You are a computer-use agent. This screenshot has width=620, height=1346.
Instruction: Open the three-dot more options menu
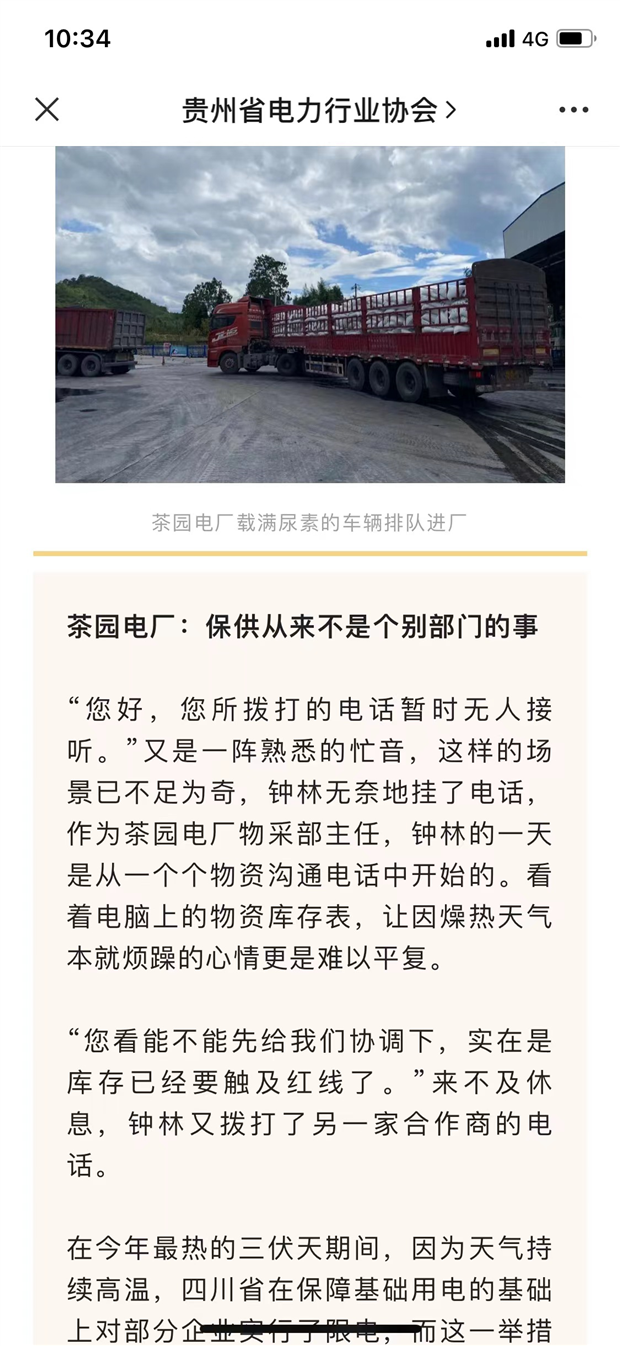coord(574,110)
